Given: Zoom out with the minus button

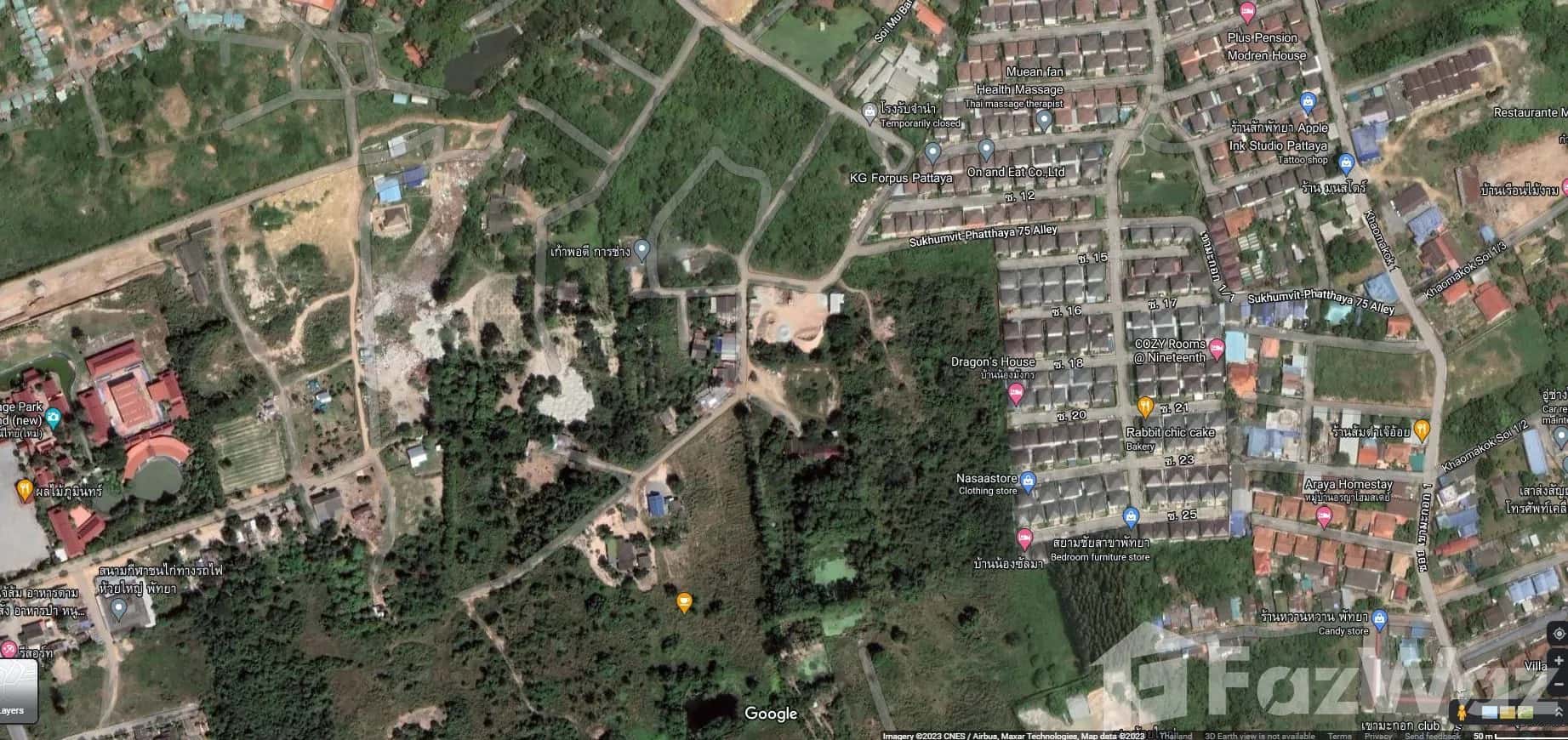Looking at the screenshot, I should 1559,686.
